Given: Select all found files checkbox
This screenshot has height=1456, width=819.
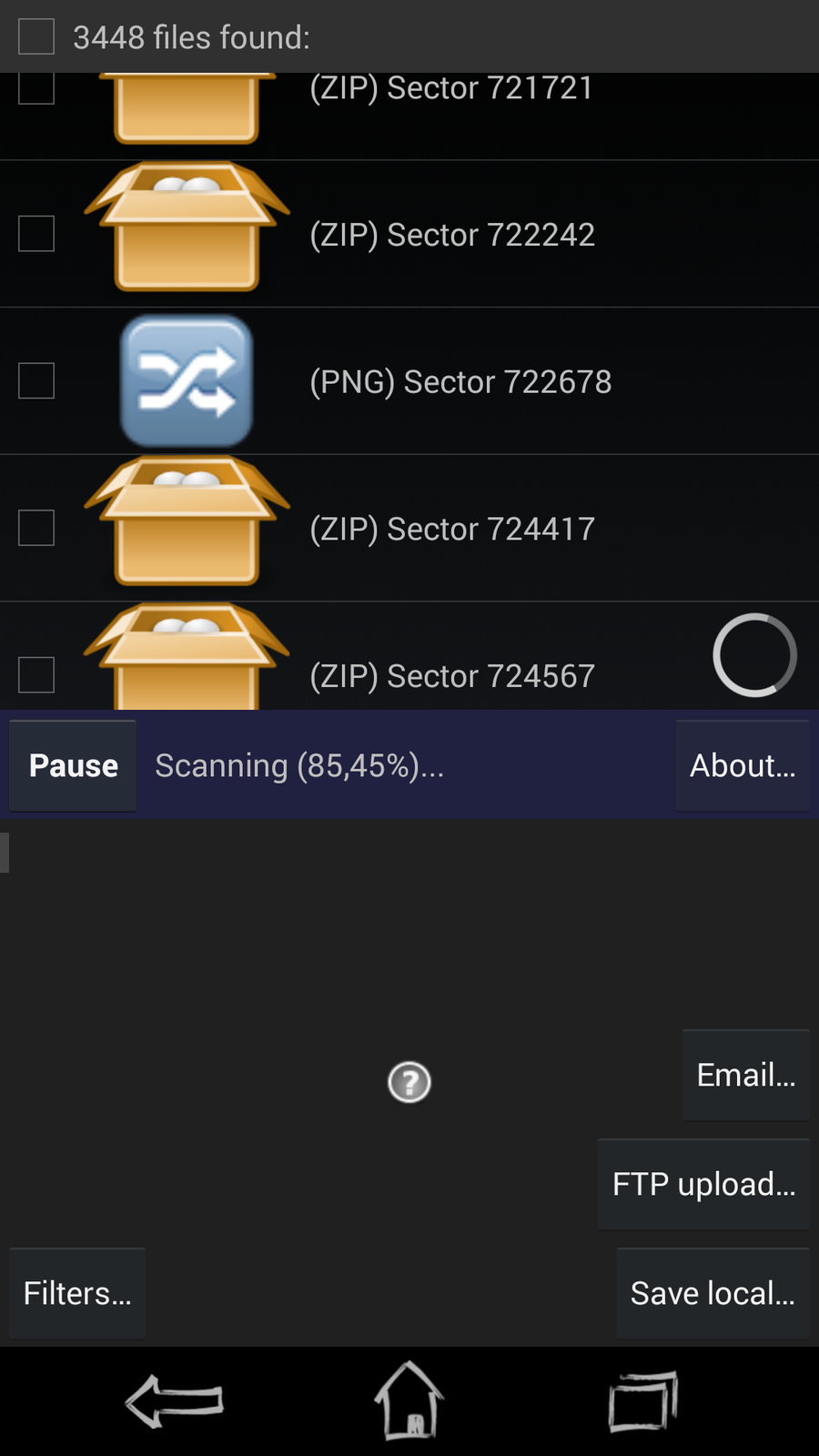Looking at the screenshot, I should (36, 37).
